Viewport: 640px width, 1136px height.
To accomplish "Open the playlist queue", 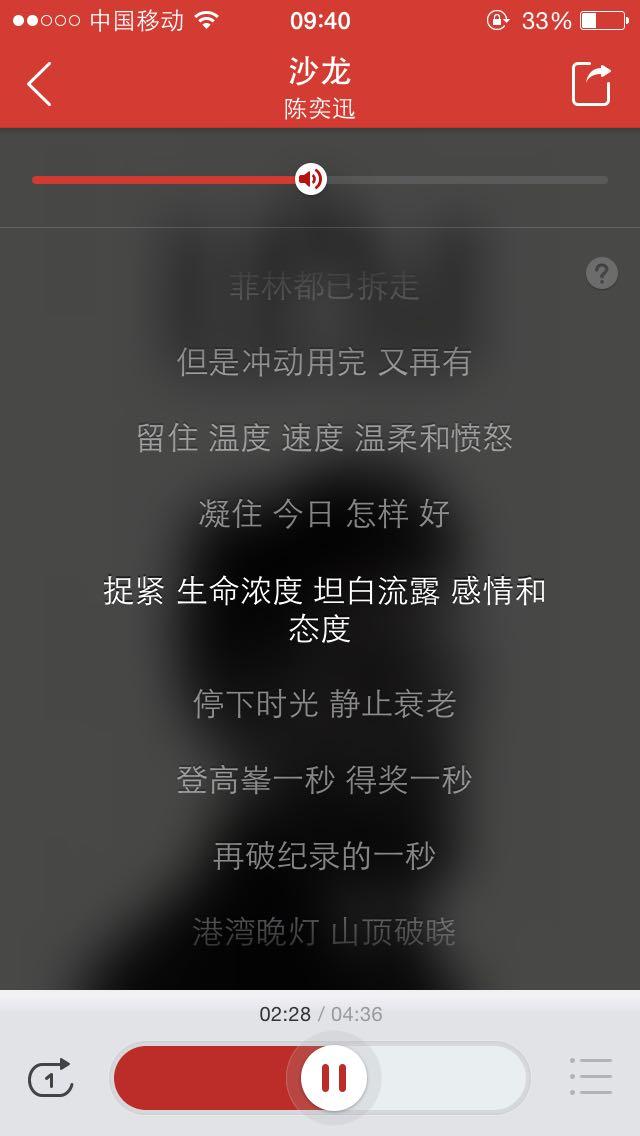I will (x=590, y=1077).
